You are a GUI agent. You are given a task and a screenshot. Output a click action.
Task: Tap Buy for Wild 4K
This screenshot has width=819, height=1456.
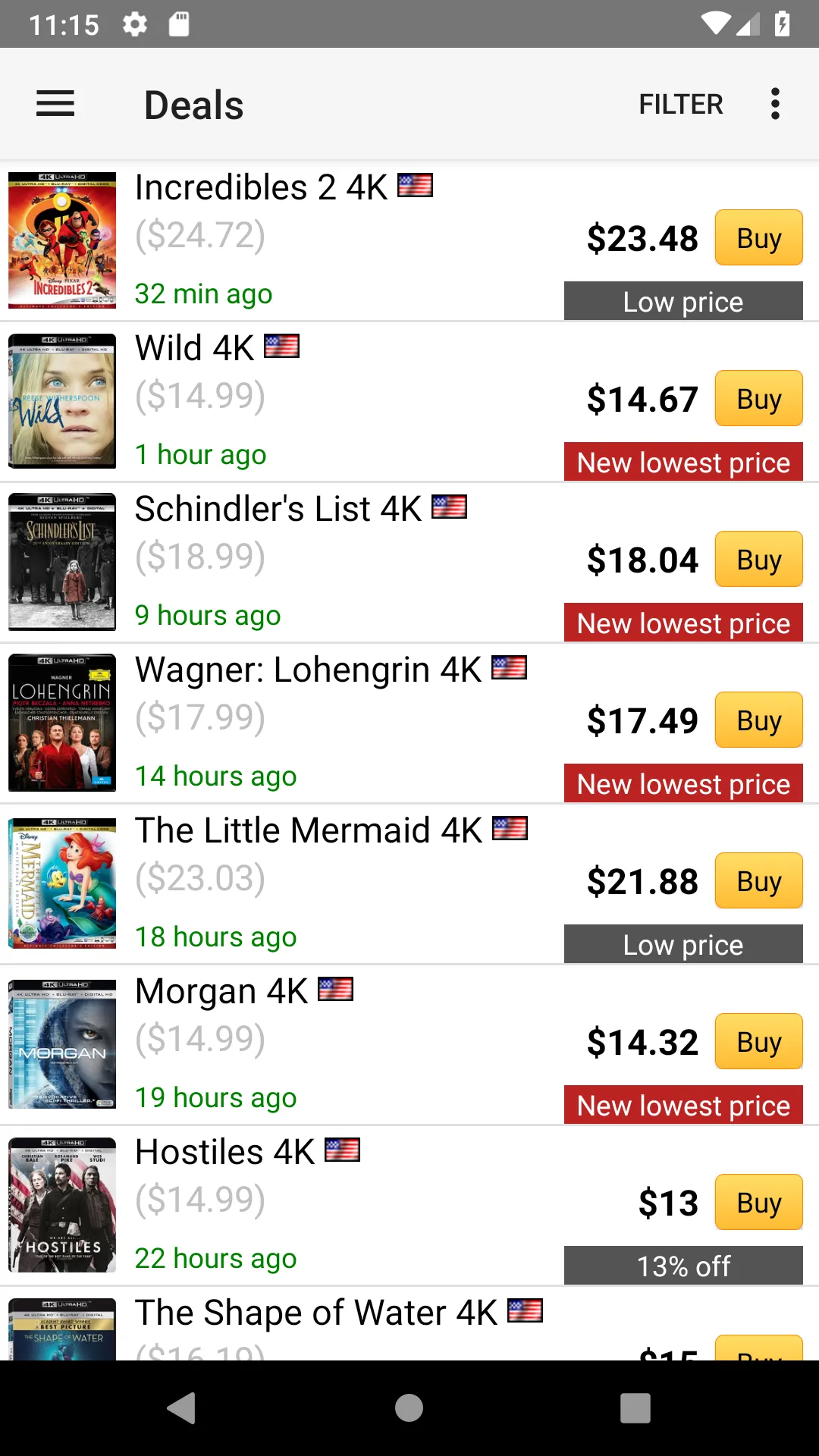(x=758, y=398)
